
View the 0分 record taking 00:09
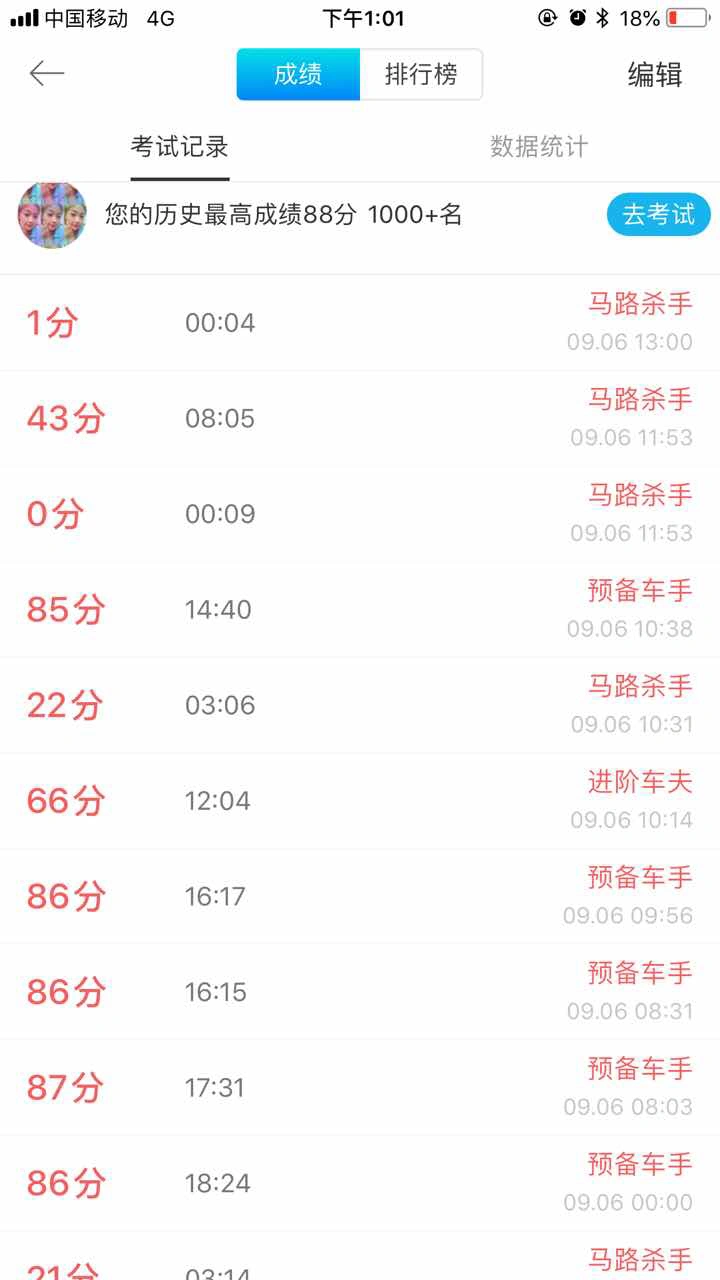360,514
